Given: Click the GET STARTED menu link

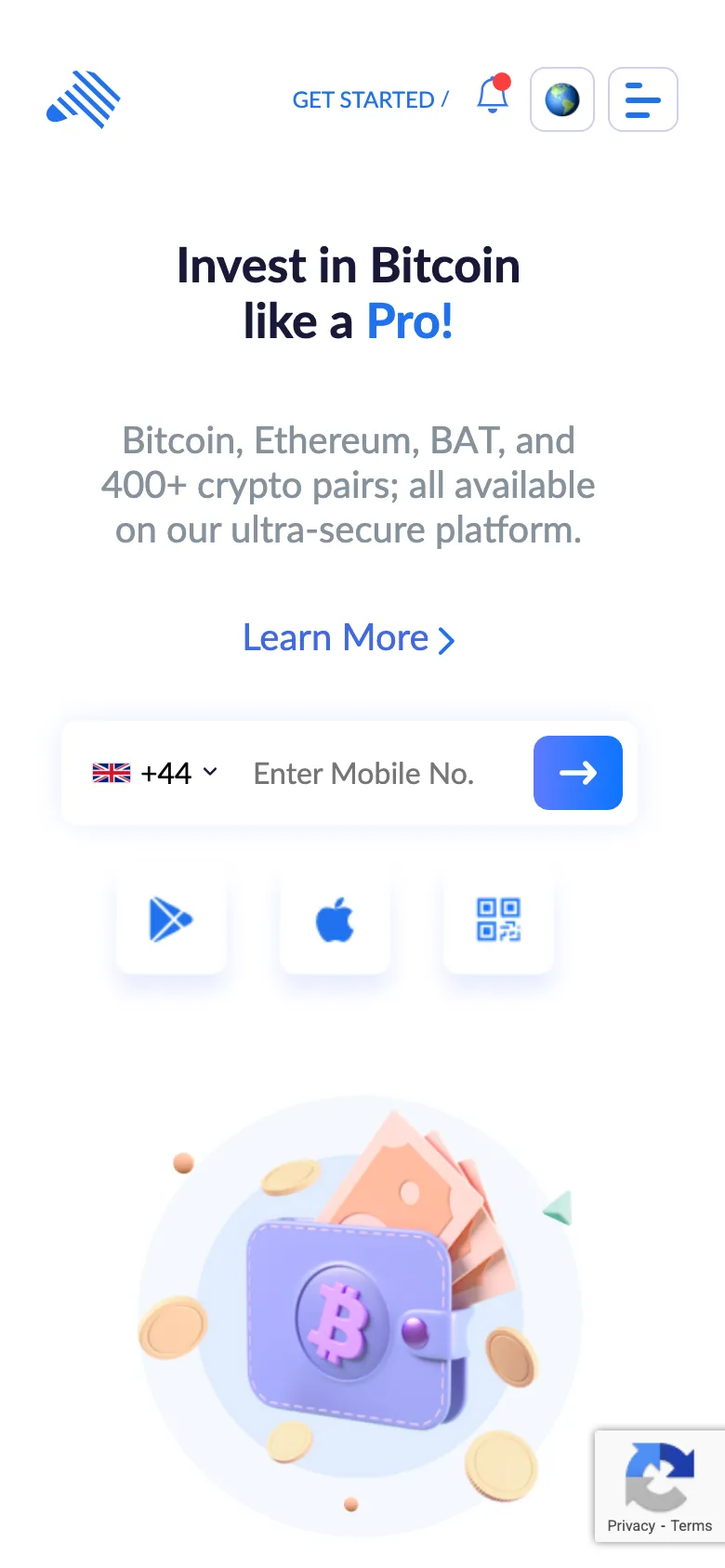Looking at the screenshot, I should (x=363, y=99).
